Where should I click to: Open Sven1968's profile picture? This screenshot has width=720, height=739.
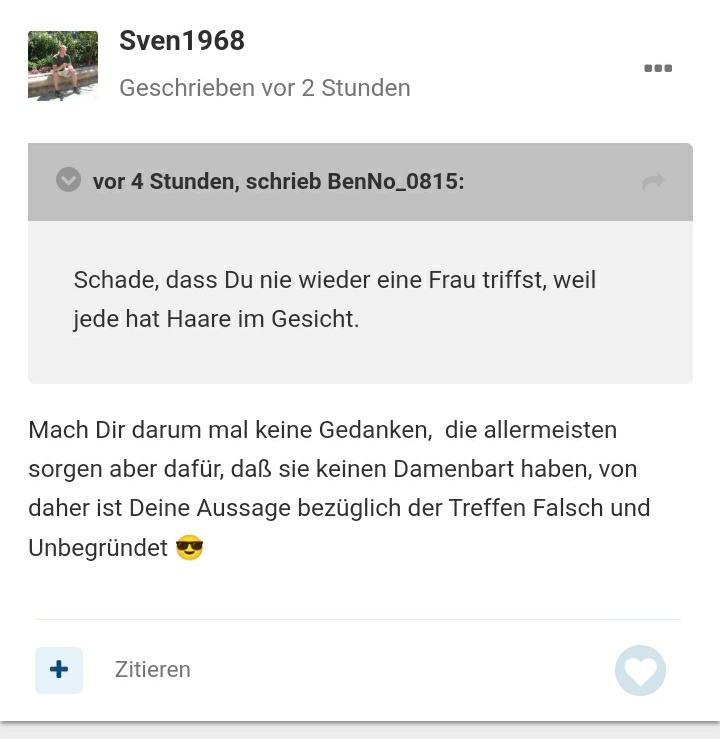(62, 65)
